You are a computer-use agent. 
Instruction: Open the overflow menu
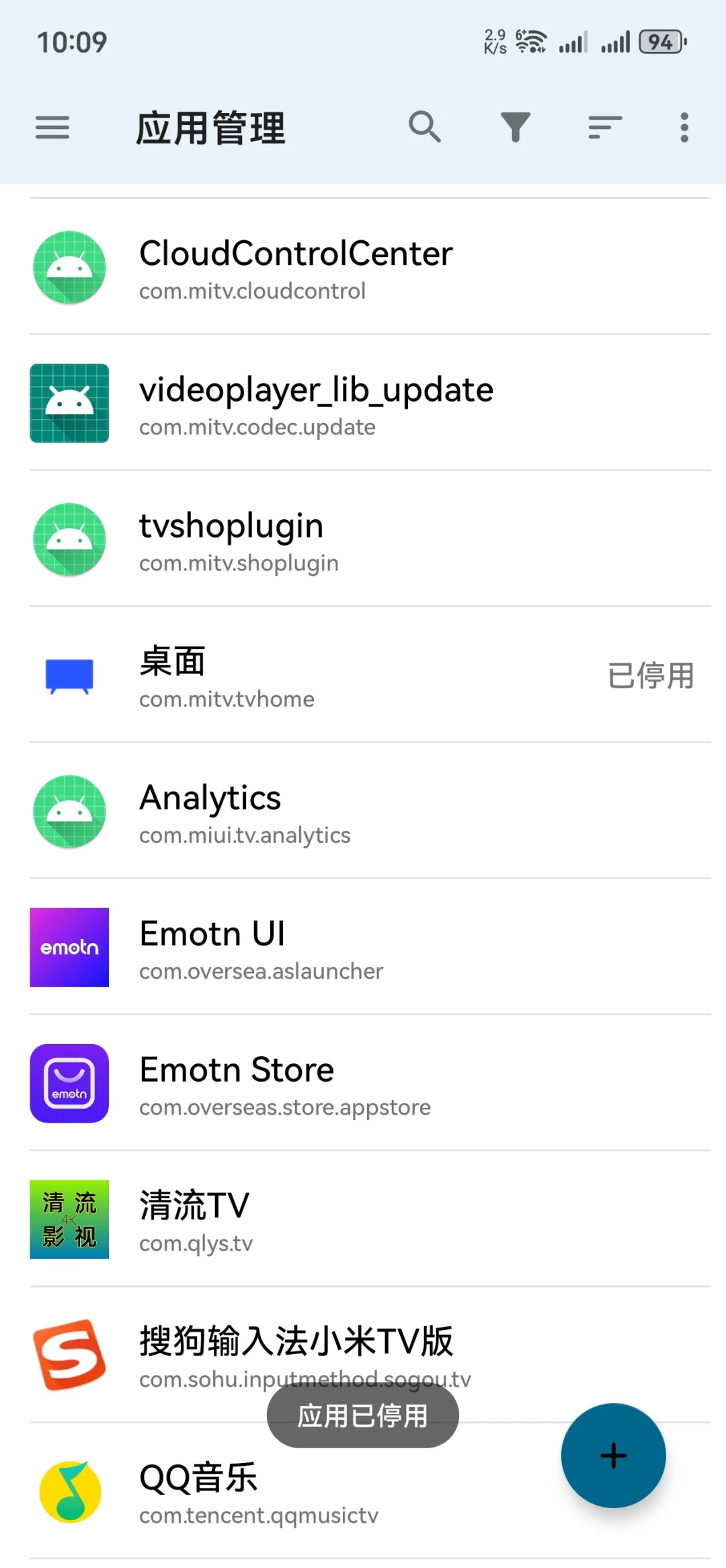(x=684, y=127)
